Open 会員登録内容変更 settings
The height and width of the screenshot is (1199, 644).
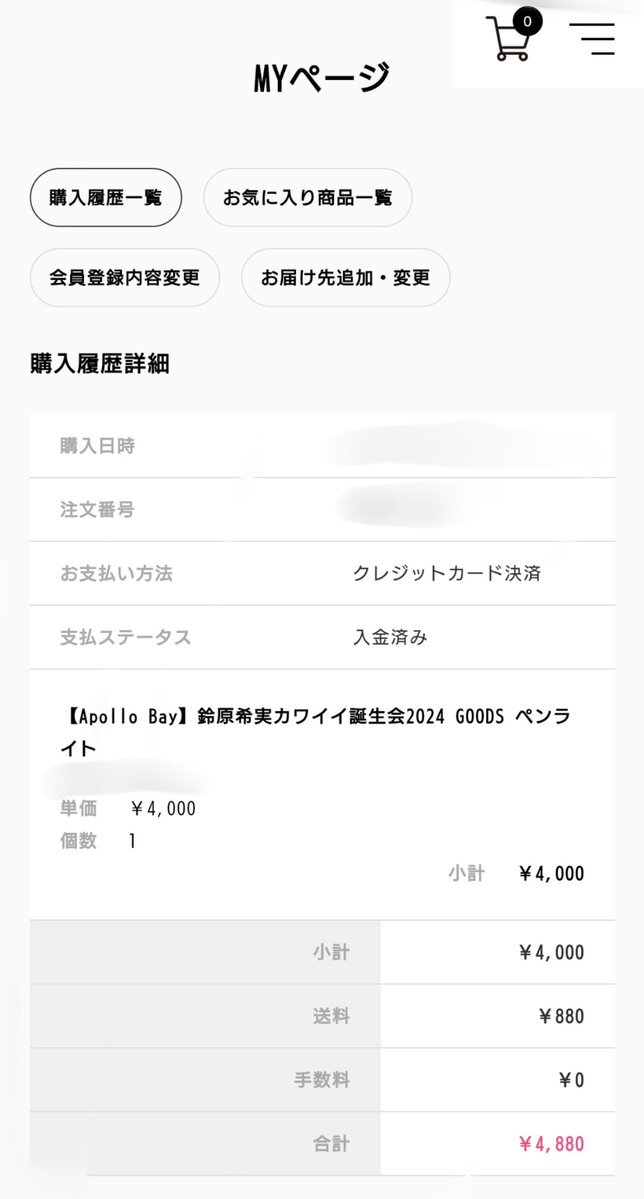click(x=124, y=277)
